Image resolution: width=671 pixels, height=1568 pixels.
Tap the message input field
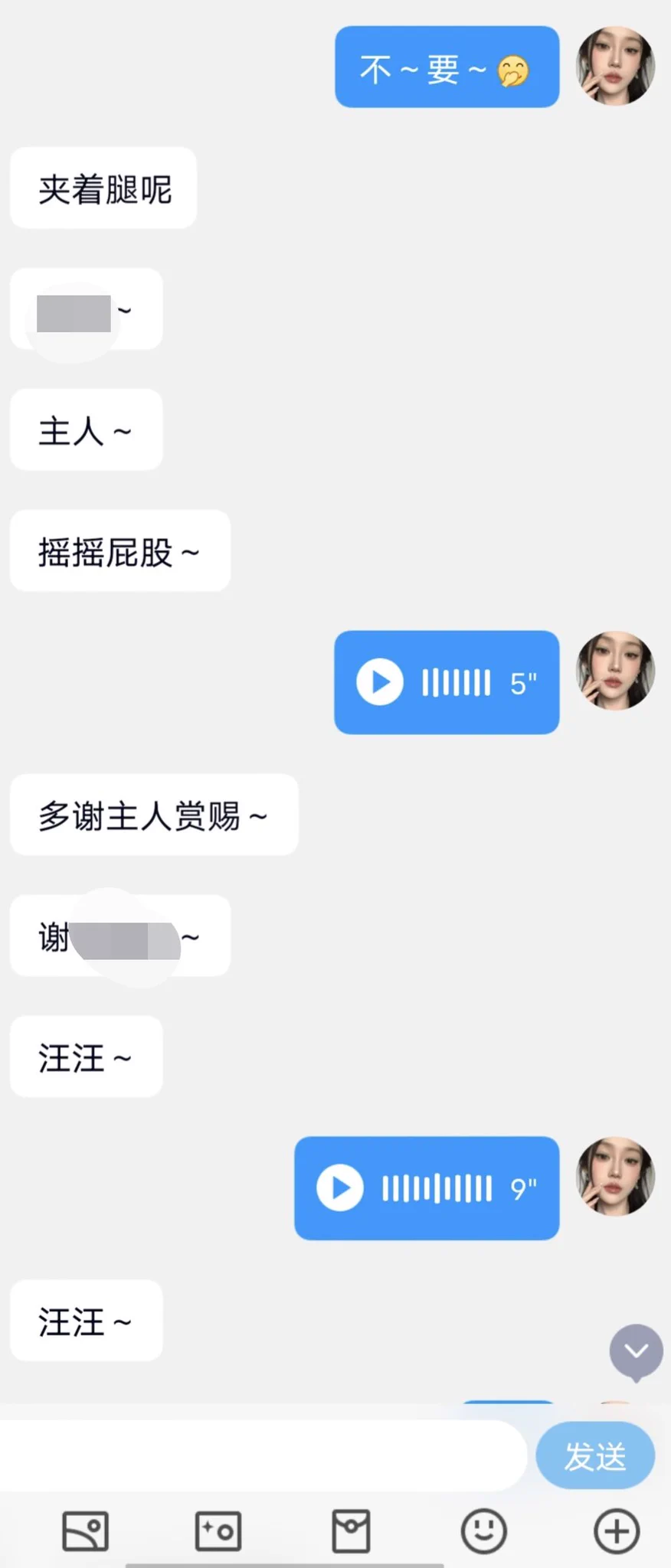coord(260,1455)
